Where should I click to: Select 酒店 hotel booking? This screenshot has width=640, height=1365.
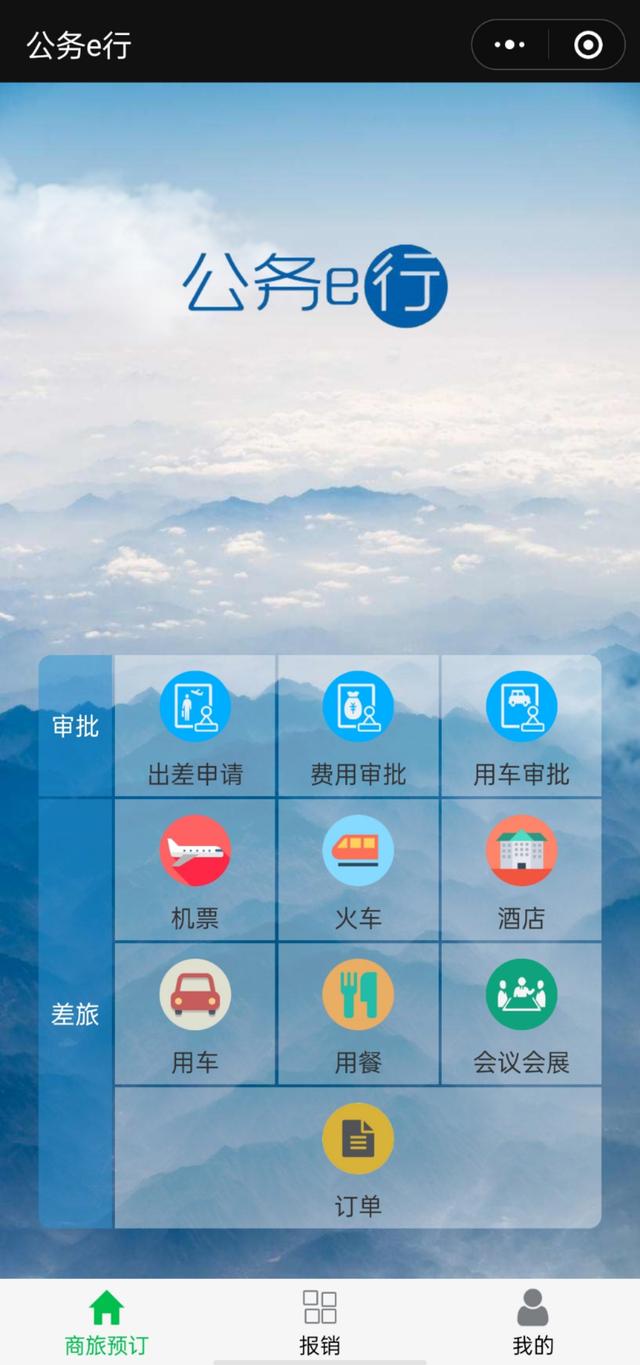coord(521,871)
